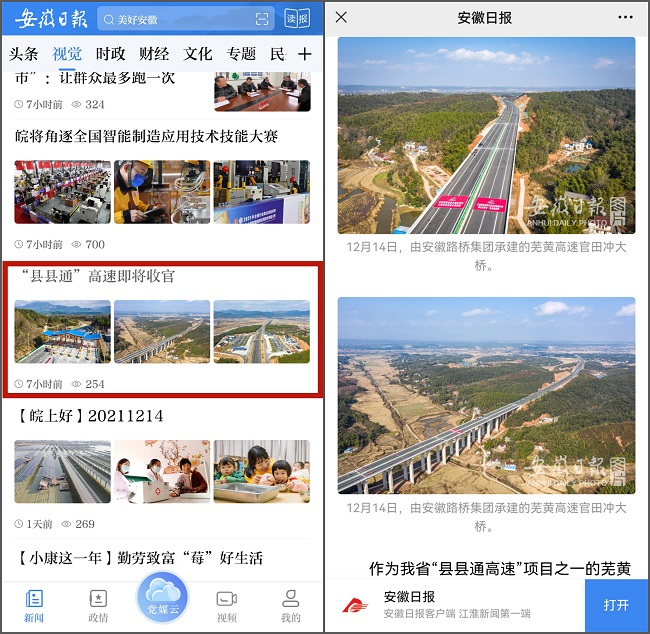650x634 pixels.
Task: Select the 财经 tab
Action: [x=154, y=54]
